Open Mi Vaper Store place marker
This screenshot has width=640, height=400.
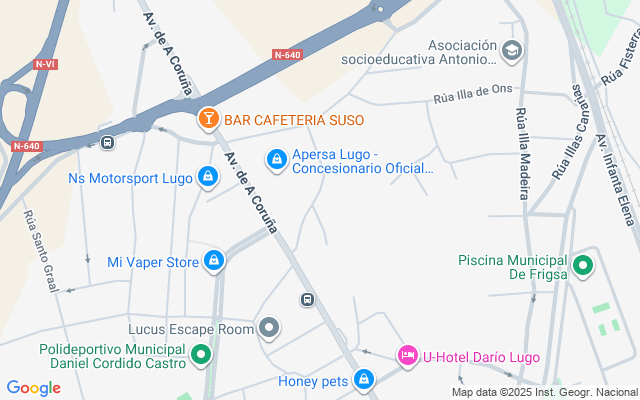coord(213,262)
